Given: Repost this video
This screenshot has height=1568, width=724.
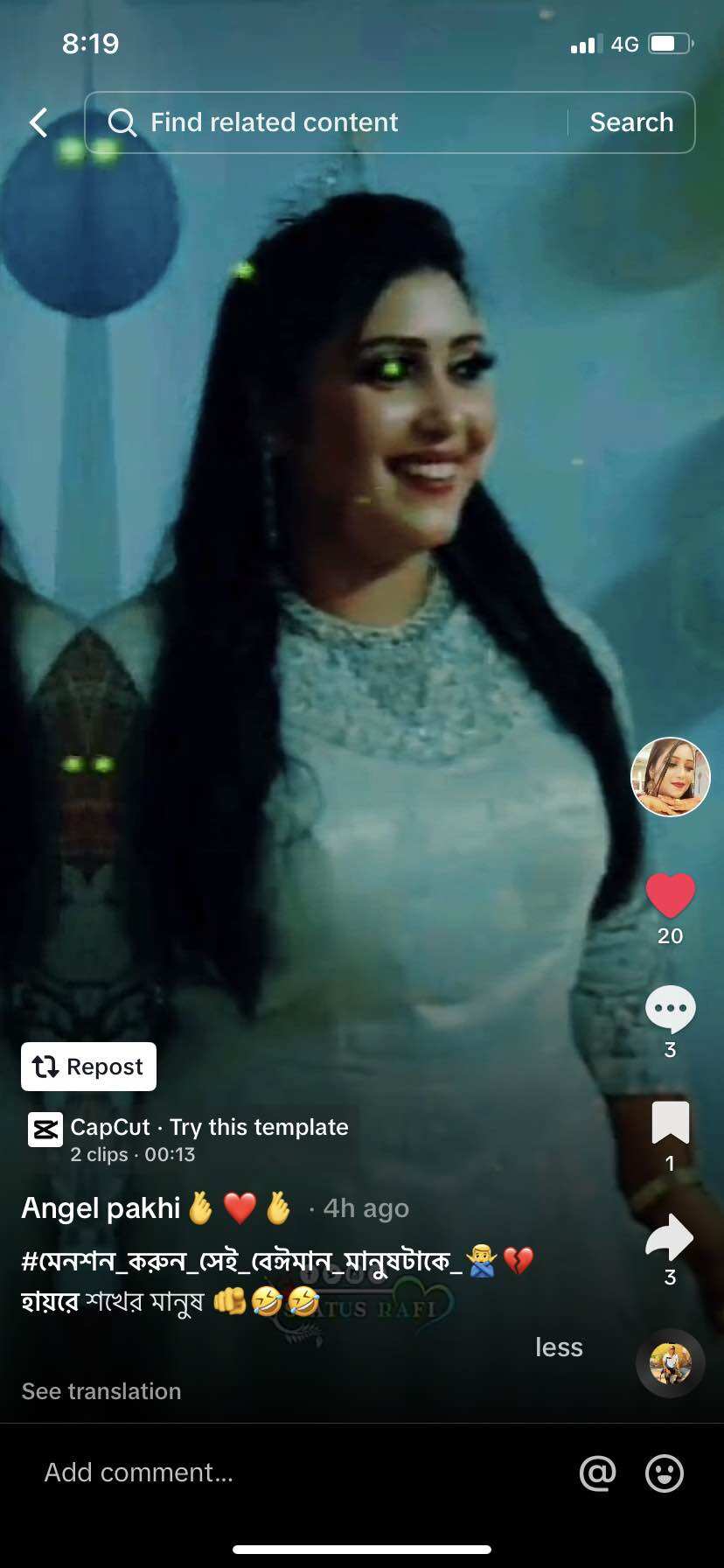Looking at the screenshot, I should coord(88,1067).
